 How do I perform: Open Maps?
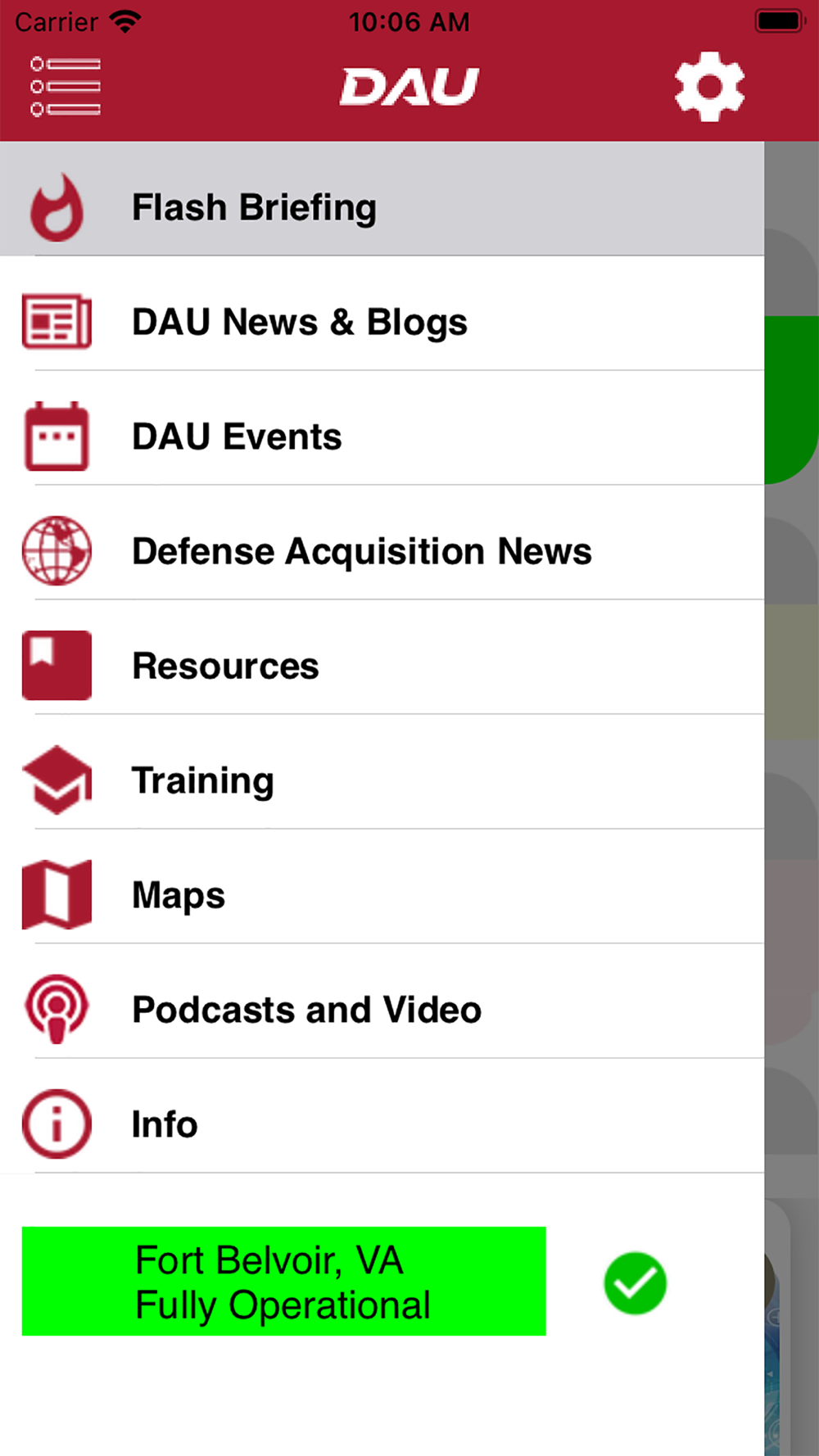[382, 887]
